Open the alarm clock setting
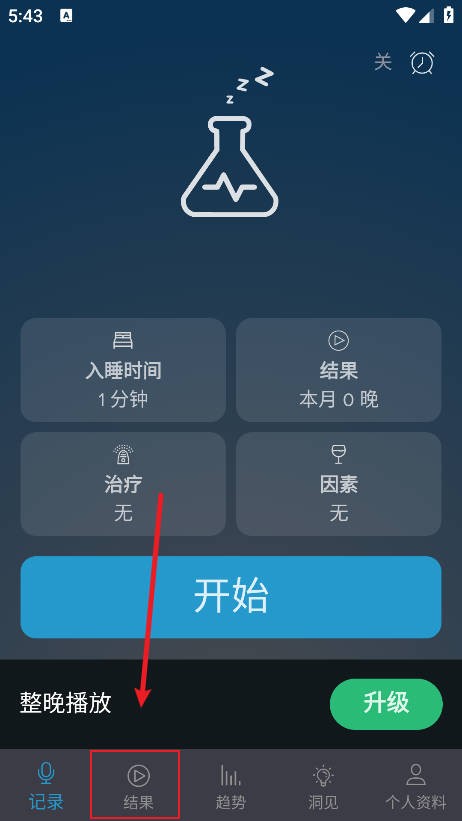462x821 pixels. click(x=422, y=62)
